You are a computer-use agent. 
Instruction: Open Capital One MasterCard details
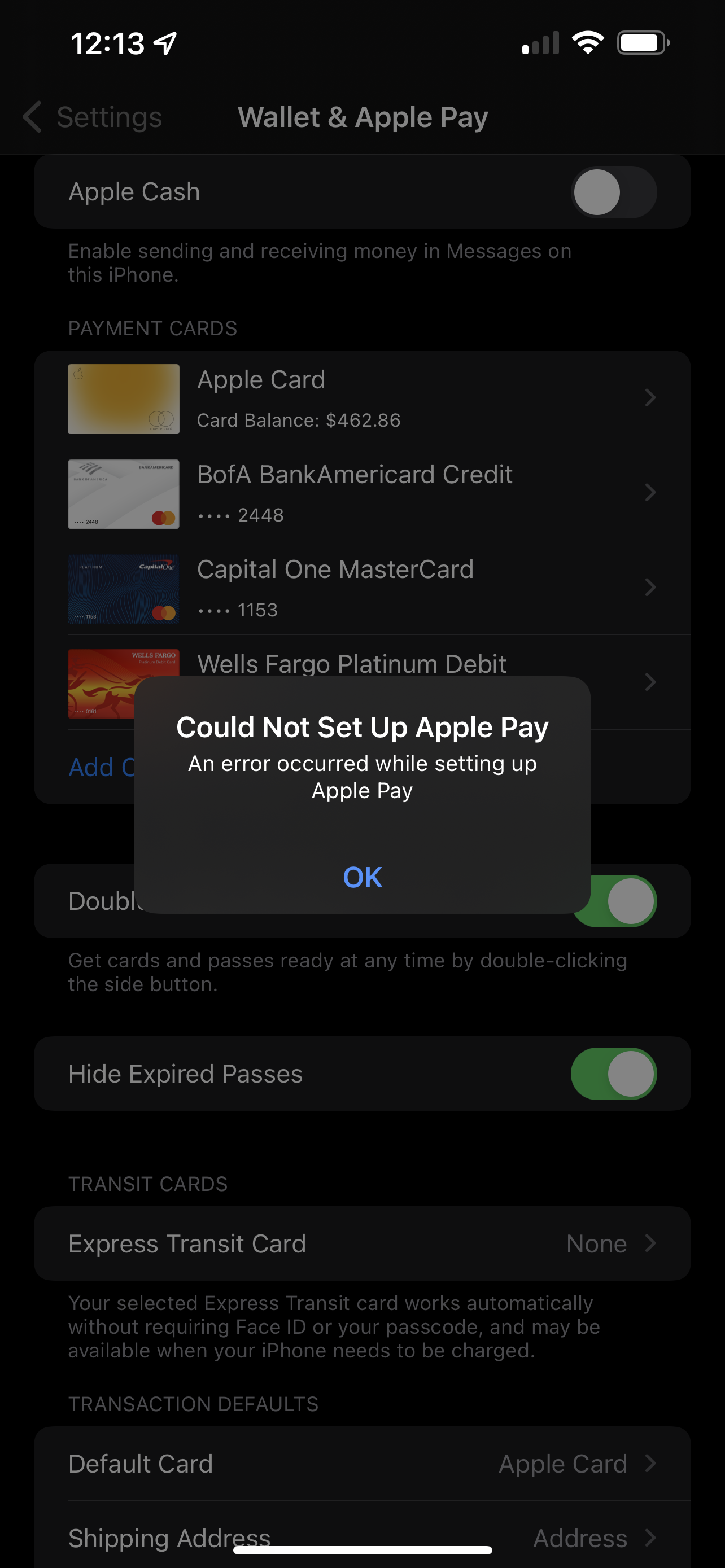[362, 588]
